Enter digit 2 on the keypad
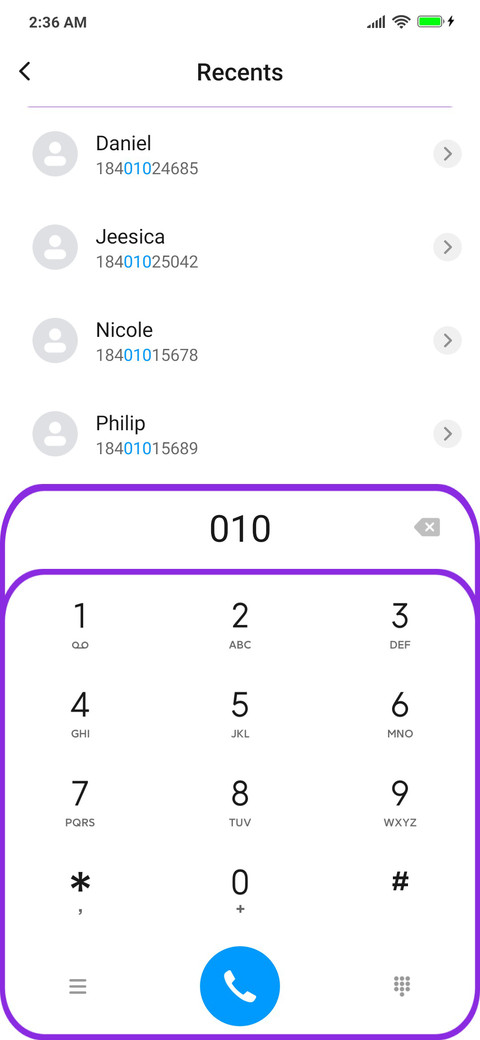Image resolution: width=480 pixels, height=1040 pixels. click(240, 625)
